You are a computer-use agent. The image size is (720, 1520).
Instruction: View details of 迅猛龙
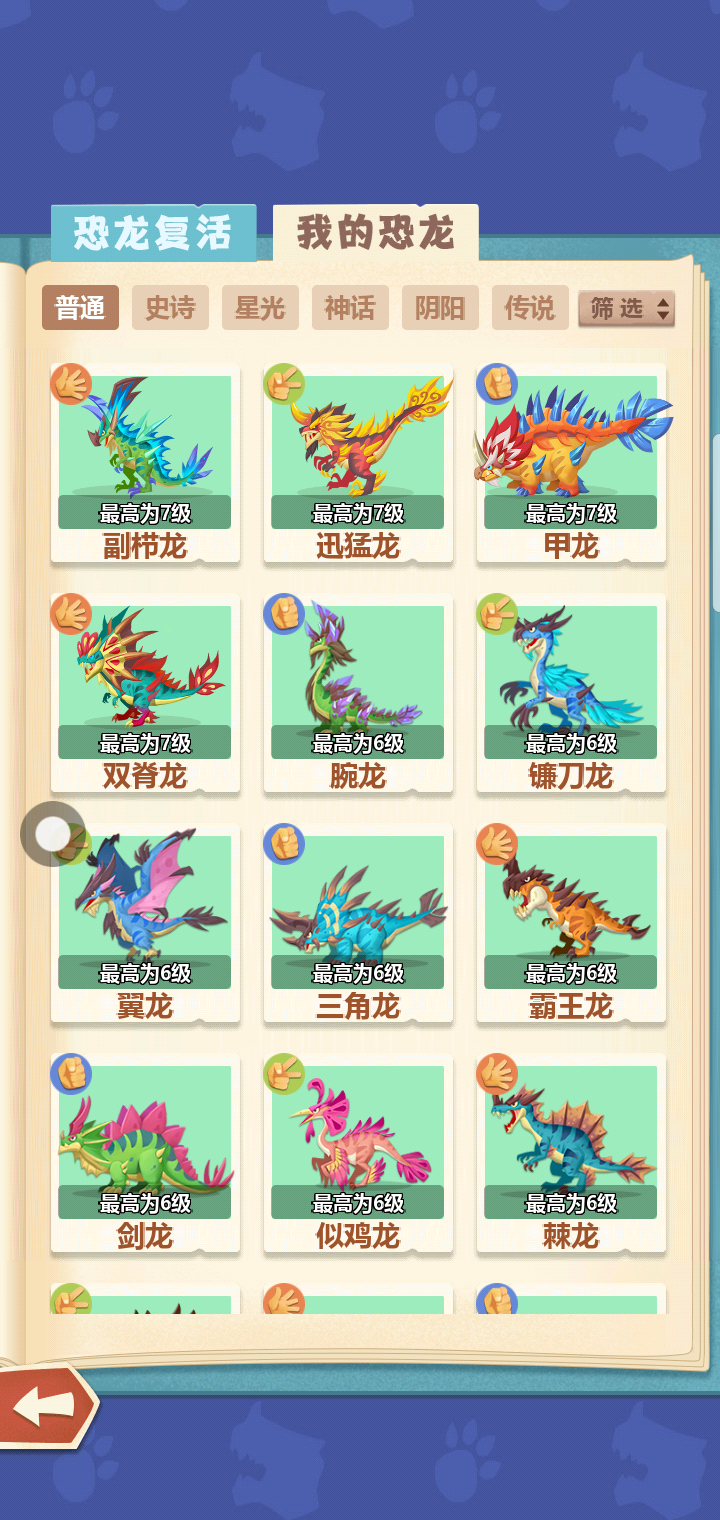358,462
